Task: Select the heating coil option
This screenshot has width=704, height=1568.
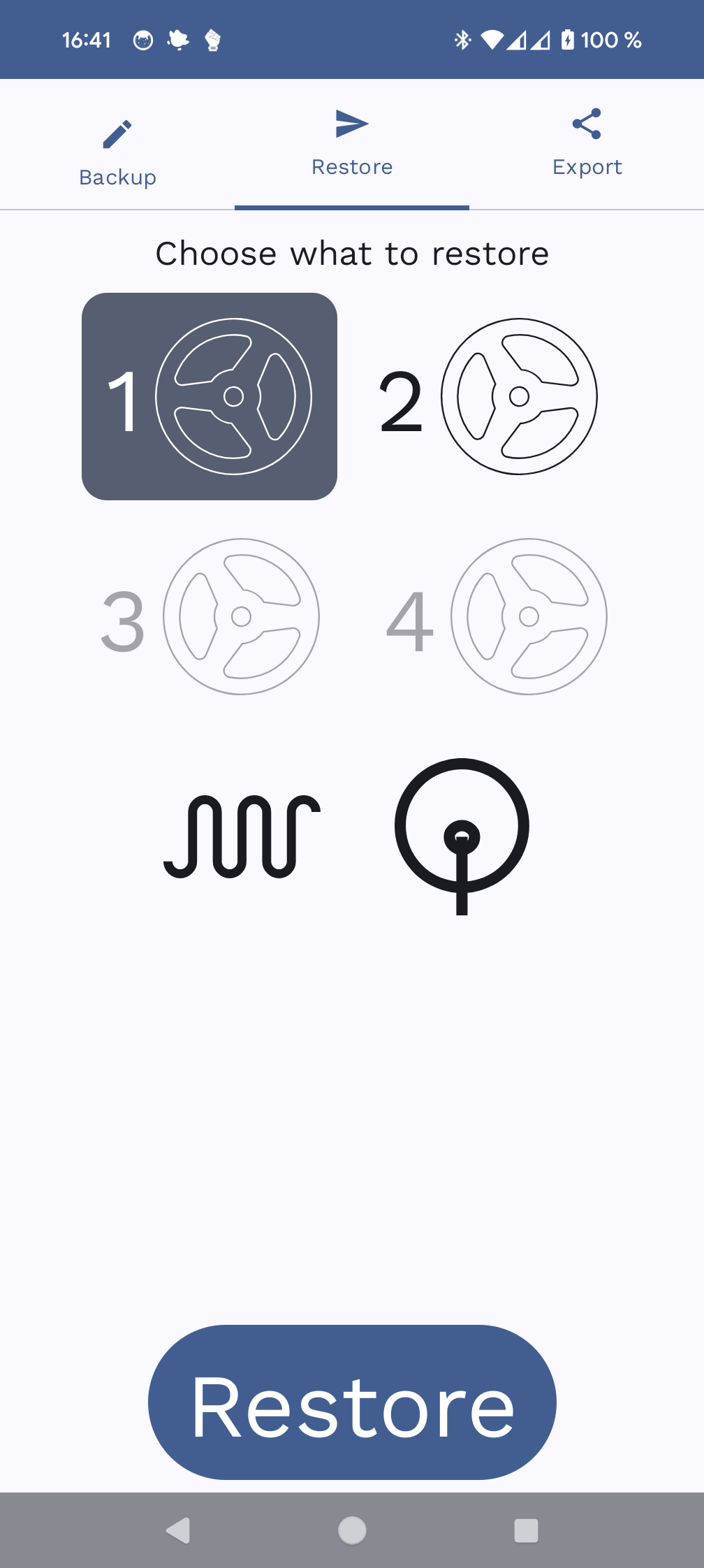Action: point(242,836)
